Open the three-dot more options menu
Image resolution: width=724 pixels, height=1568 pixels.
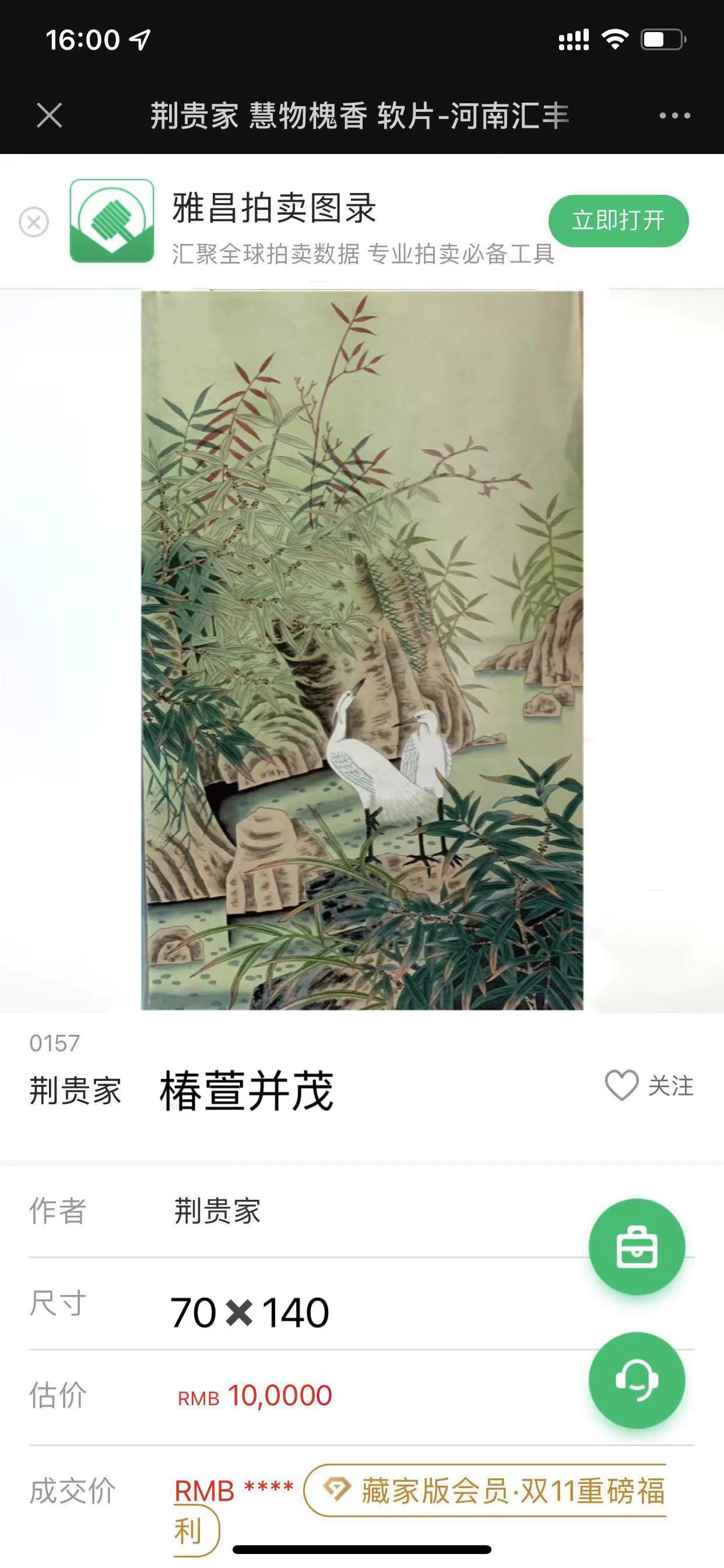click(x=674, y=116)
